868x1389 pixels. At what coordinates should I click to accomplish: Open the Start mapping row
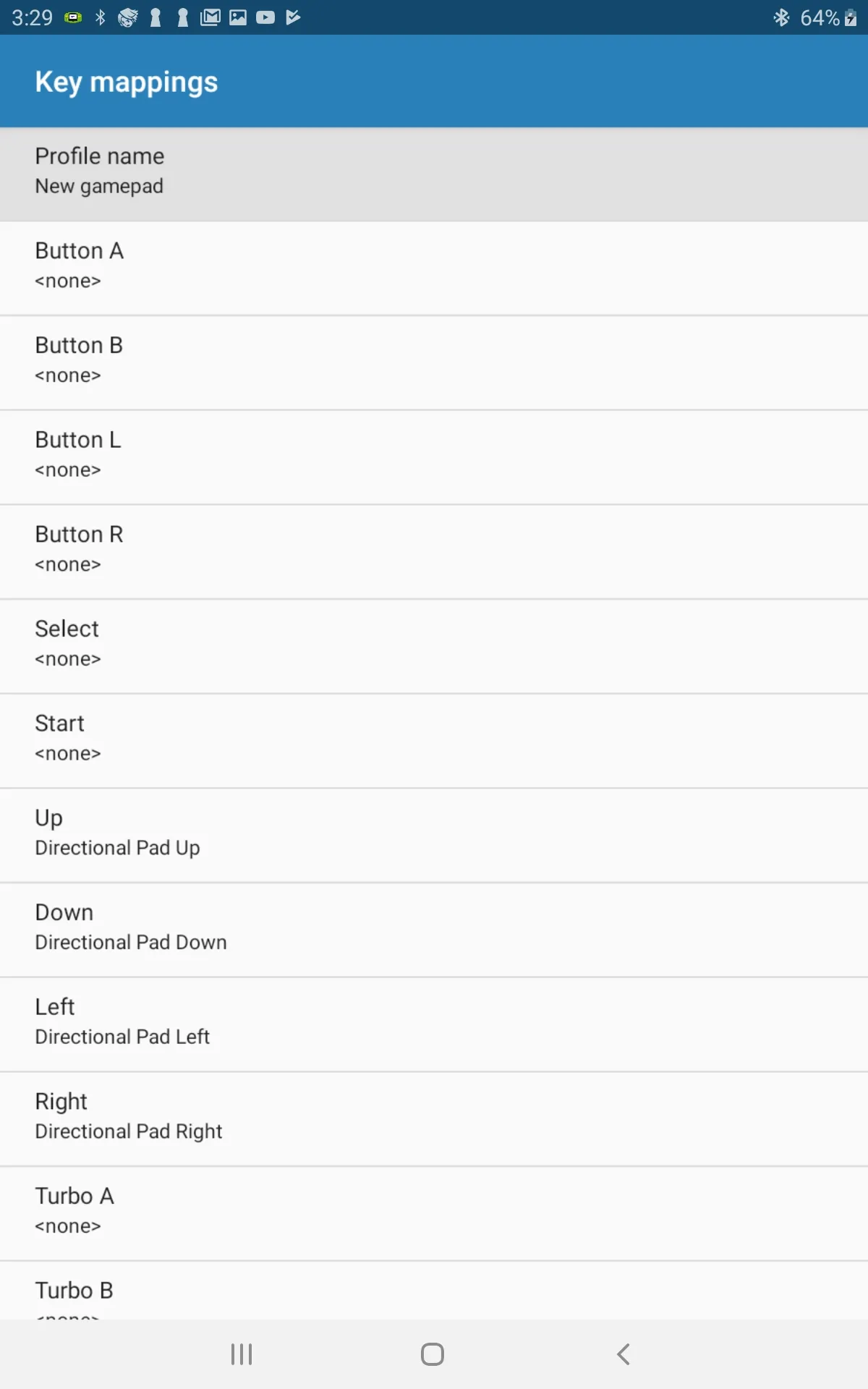click(434, 740)
